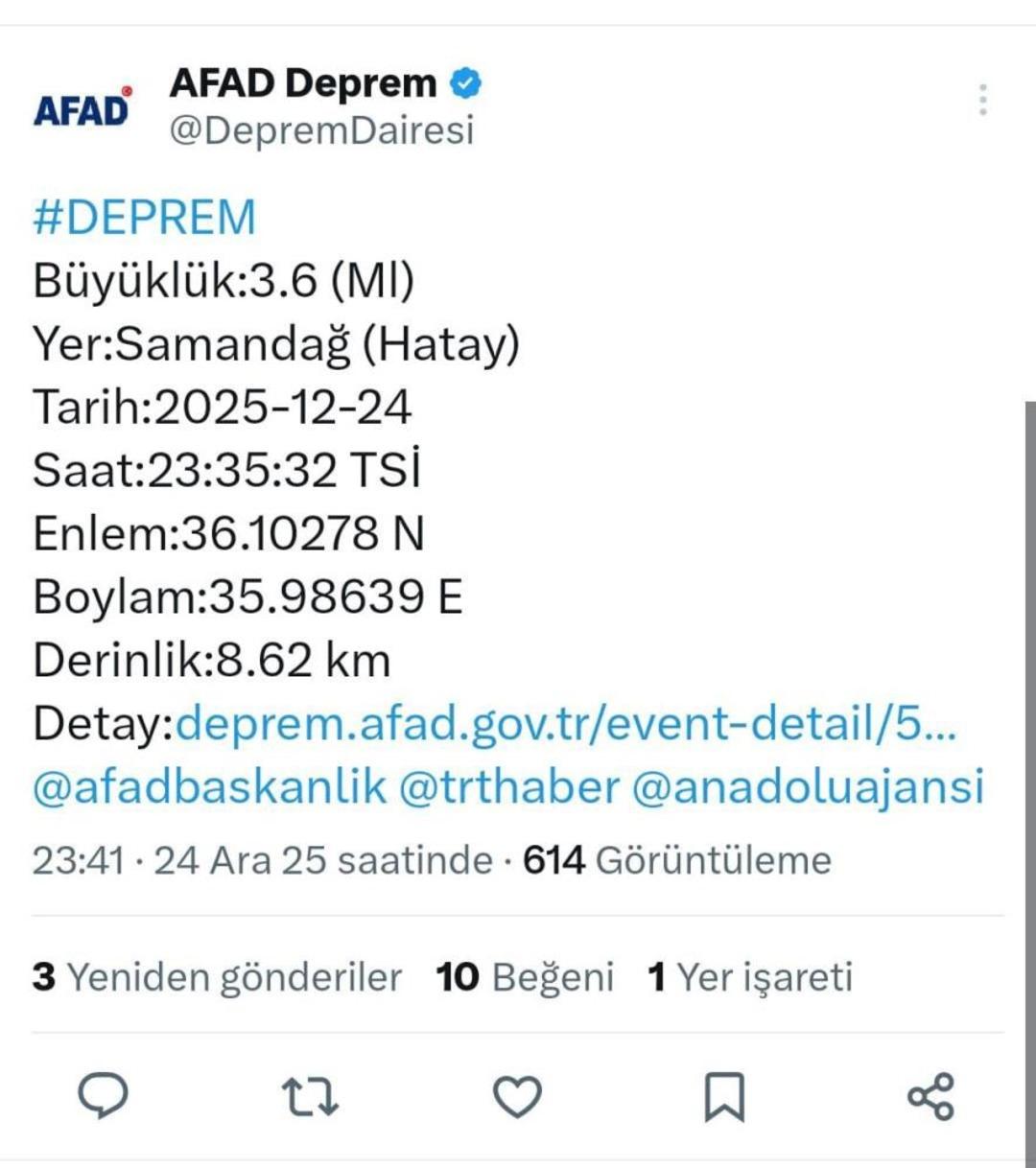The width and height of the screenshot is (1036, 1168).
Task: Click the AFAD Deprem display name
Action: 299,82
